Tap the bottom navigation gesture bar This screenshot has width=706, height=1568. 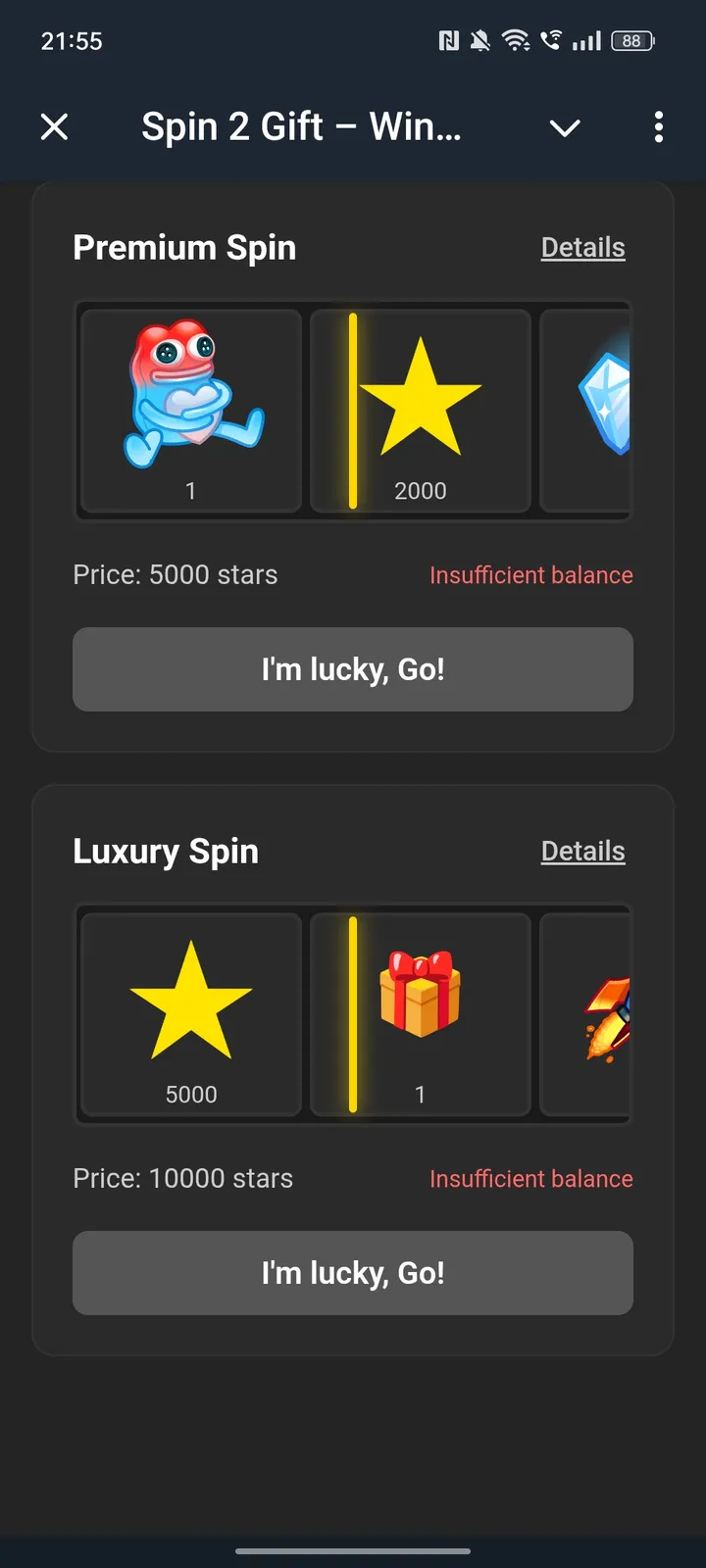(x=353, y=1552)
